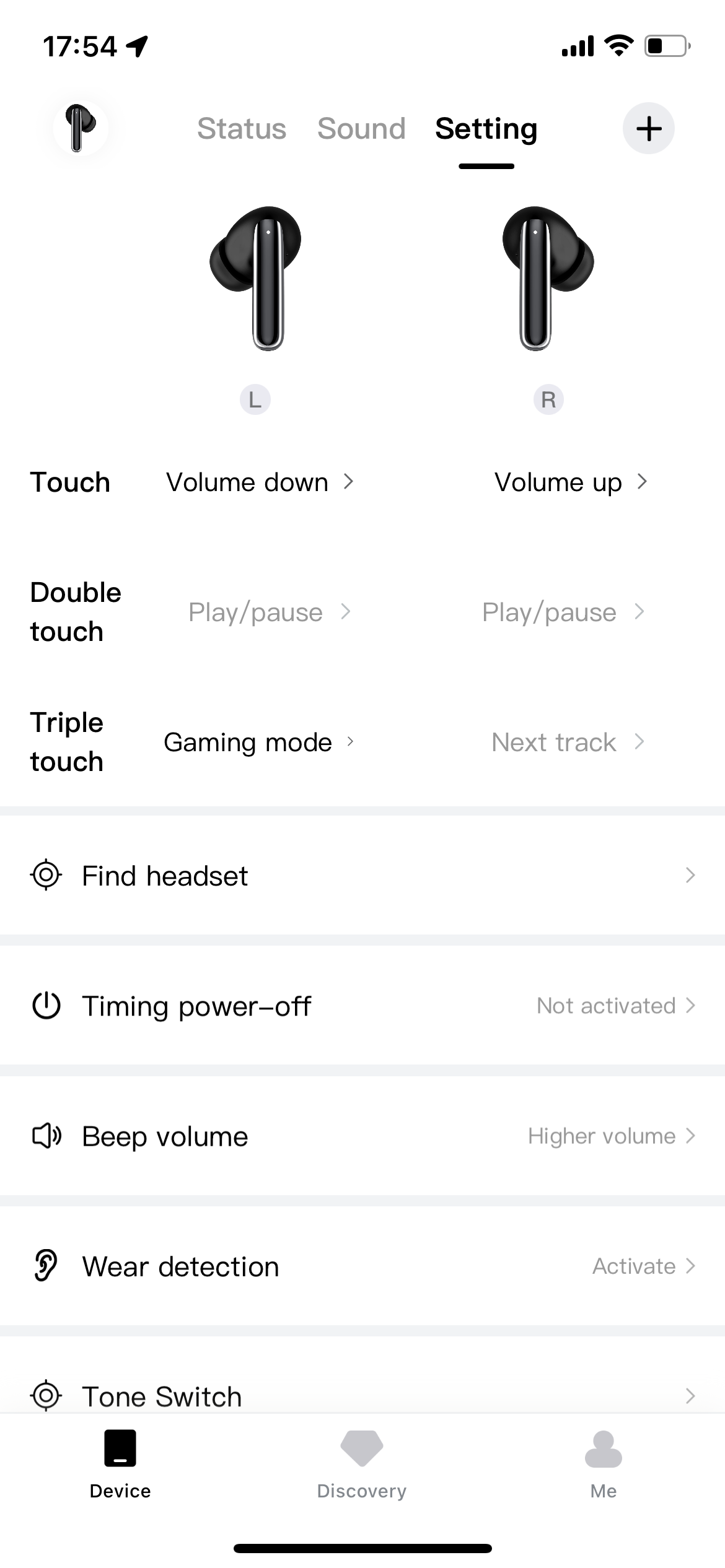Tap the plus icon to add device
The height and width of the screenshot is (1568, 725).
pos(648,128)
